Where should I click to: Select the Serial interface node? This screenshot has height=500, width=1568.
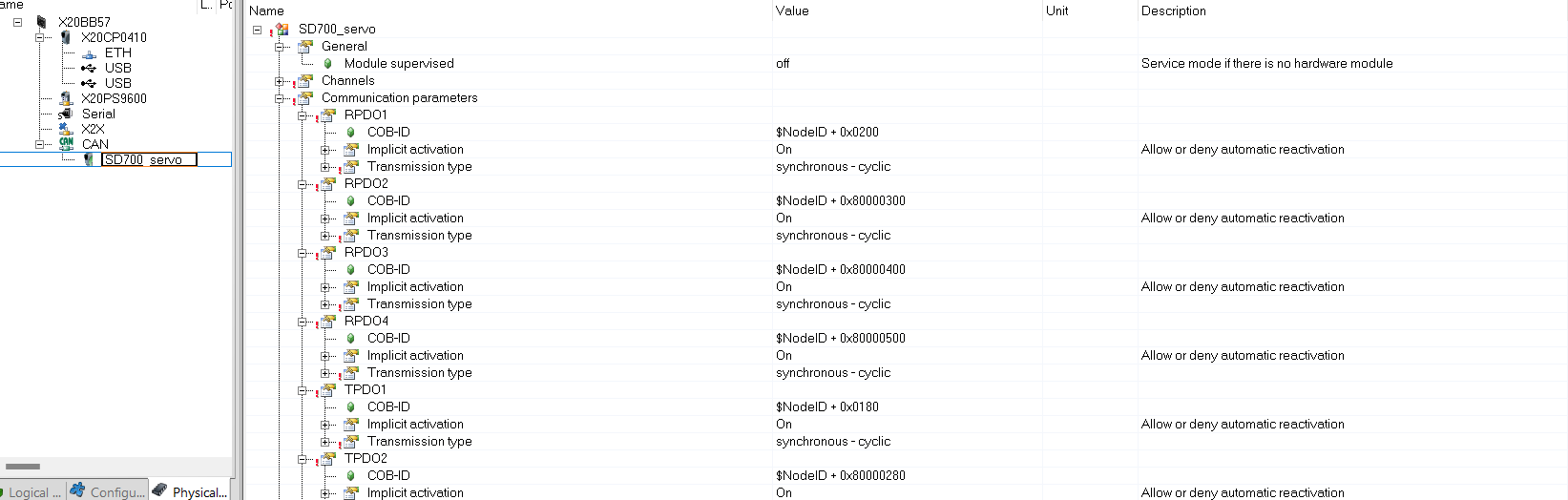[97, 114]
